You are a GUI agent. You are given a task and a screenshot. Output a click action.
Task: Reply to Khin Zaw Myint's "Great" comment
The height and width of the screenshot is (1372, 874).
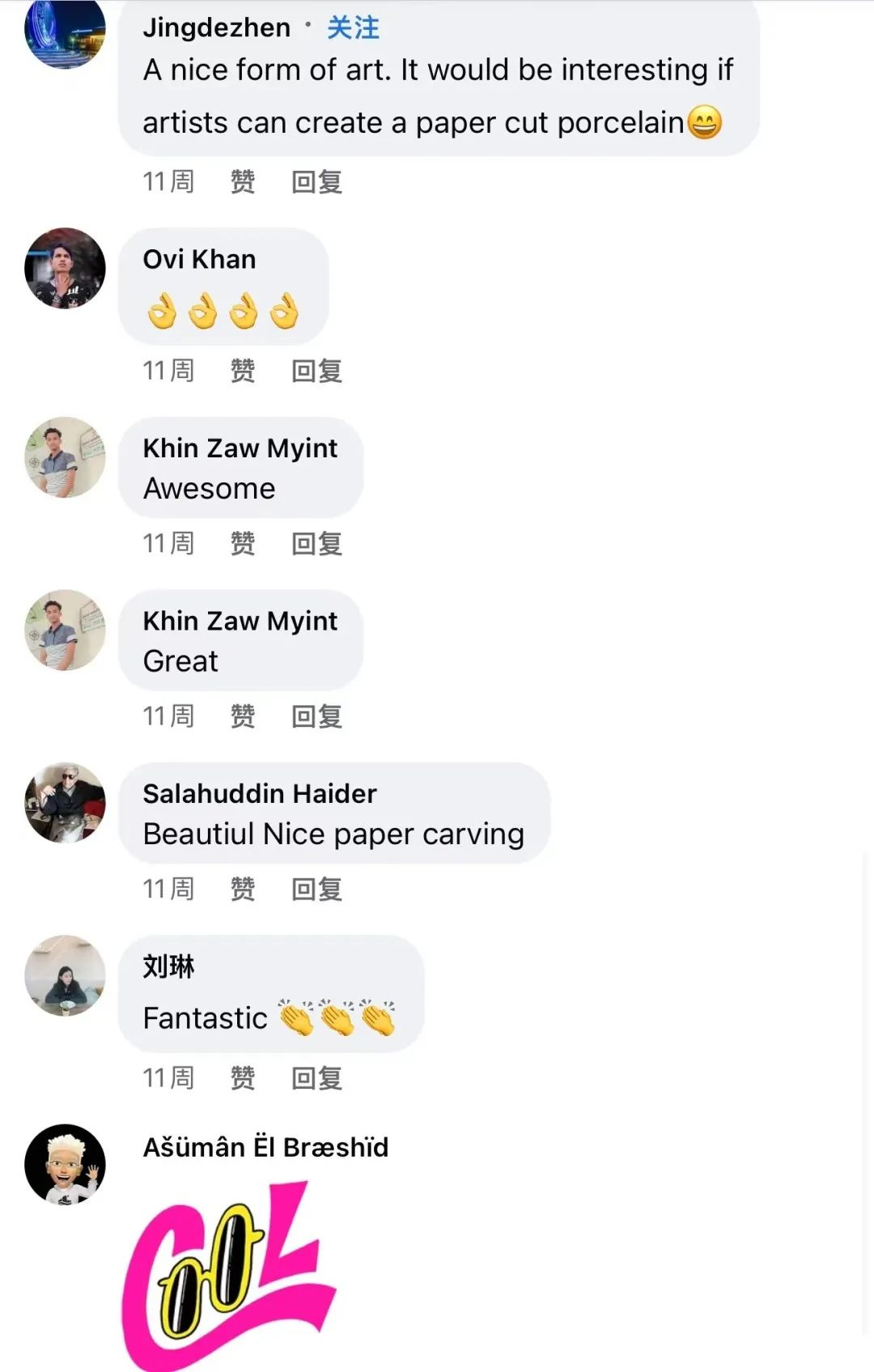(316, 716)
